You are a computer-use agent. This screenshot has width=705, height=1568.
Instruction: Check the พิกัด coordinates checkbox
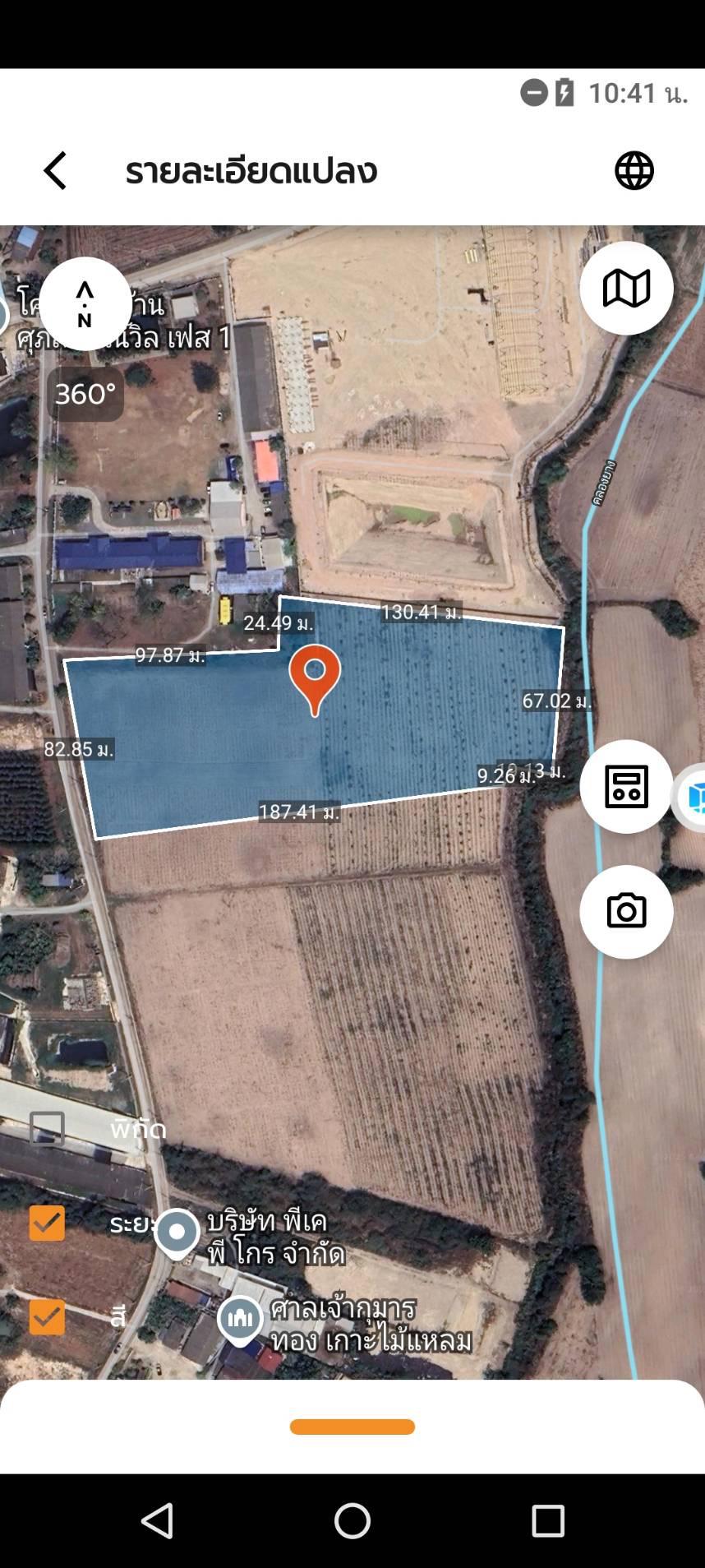pos(47,1129)
